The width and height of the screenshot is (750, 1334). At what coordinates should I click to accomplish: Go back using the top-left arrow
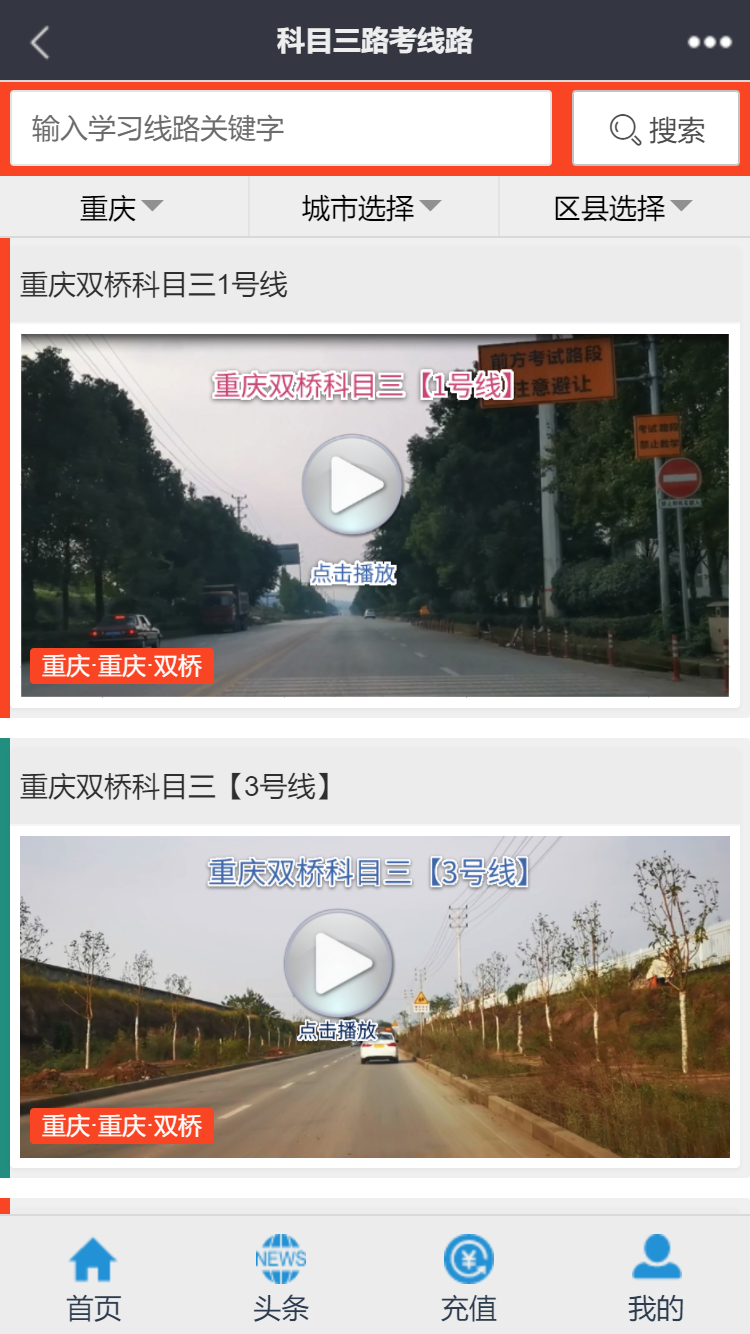coord(40,42)
